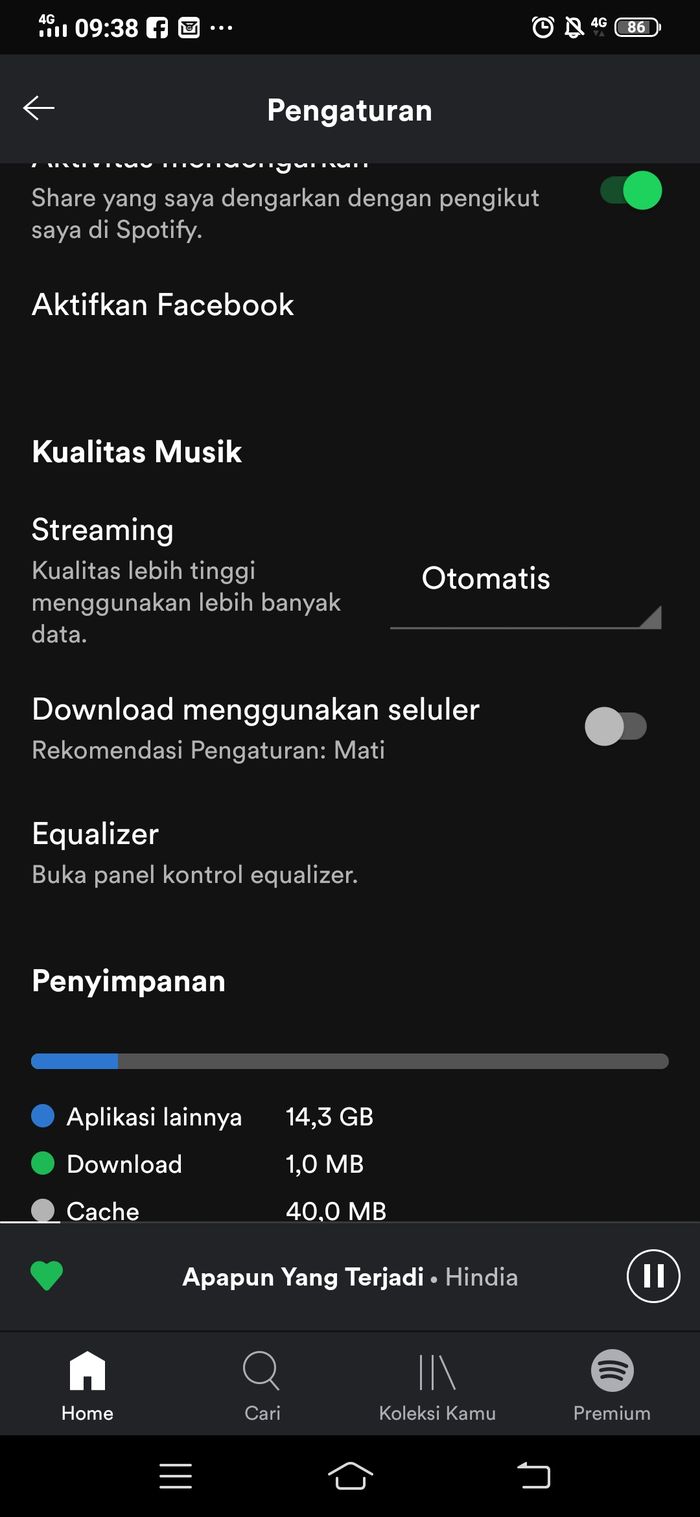
Task: Turn off sharing listening activity with followers
Action: point(631,190)
